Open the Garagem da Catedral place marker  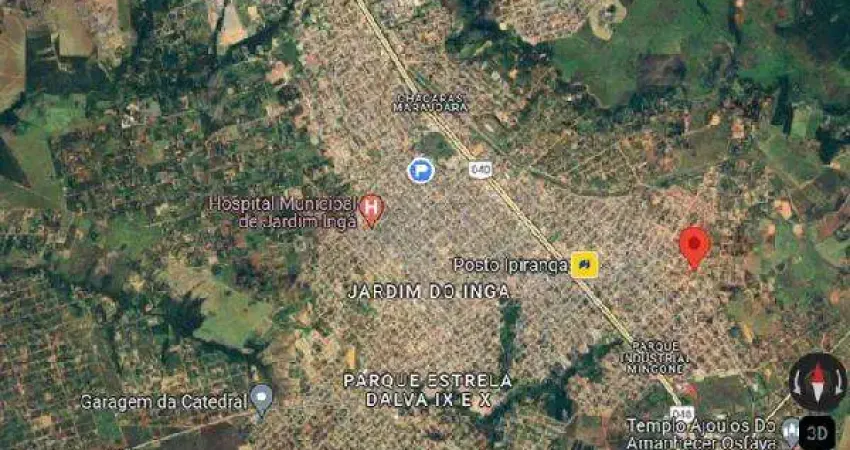pyautogui.click(x=262, y=400)
